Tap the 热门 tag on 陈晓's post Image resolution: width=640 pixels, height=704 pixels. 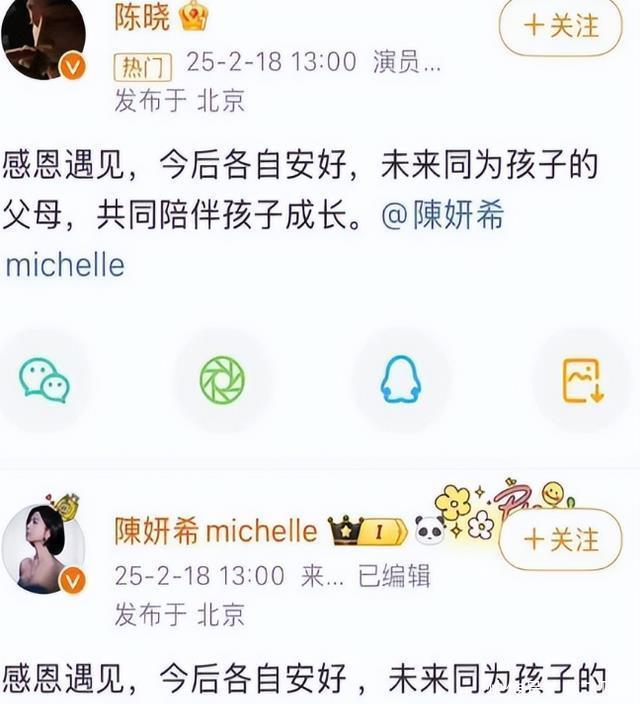tap(142, 66)
